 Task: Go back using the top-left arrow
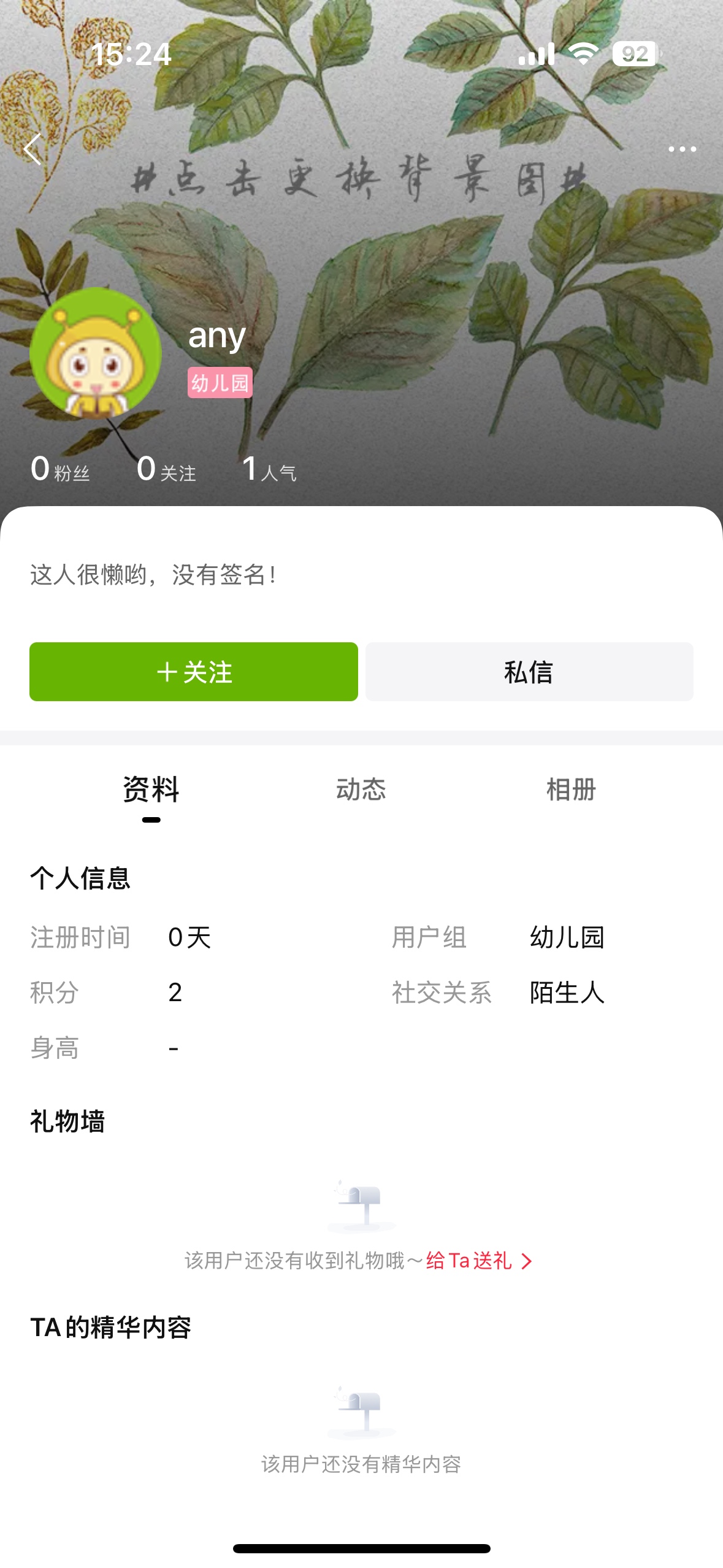(x=33, y=149)
